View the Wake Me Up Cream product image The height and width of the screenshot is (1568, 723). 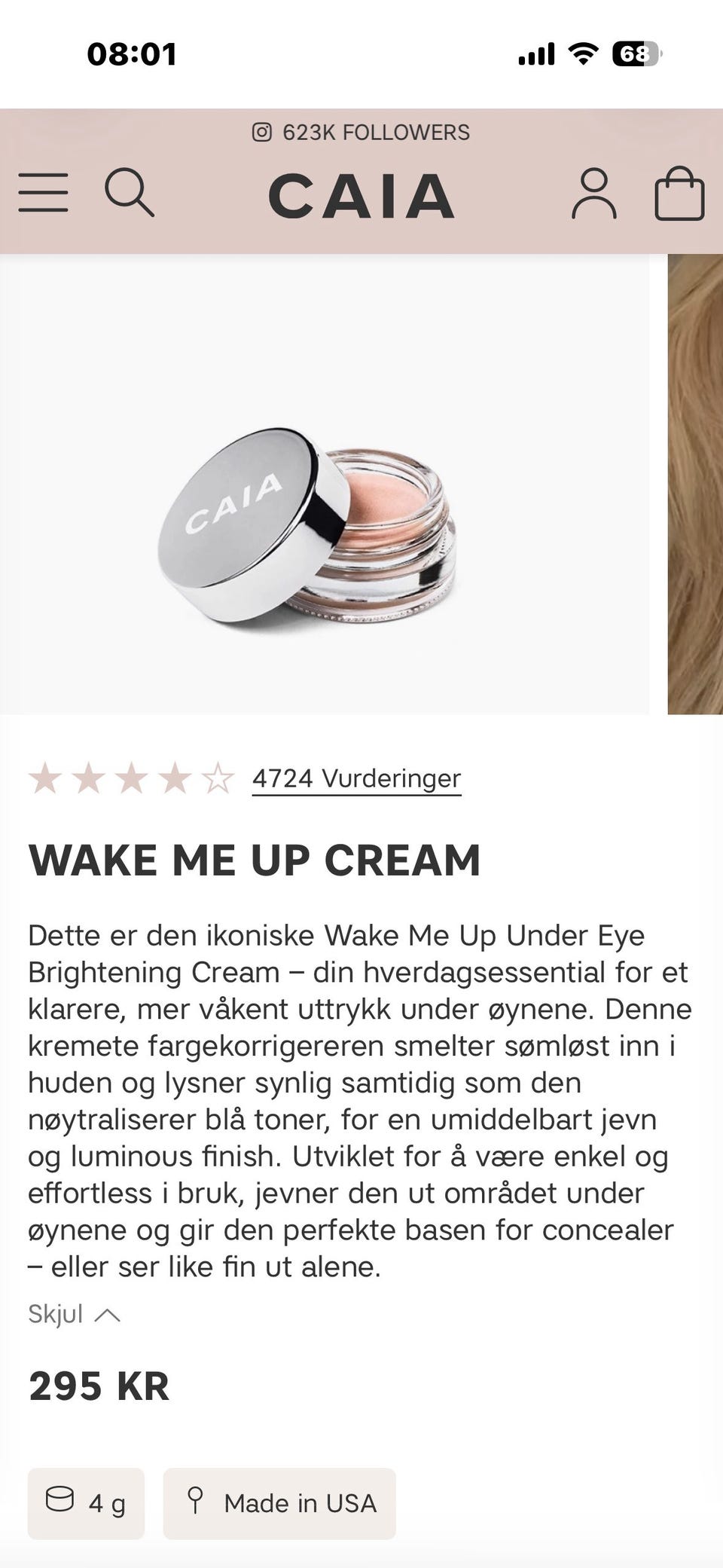[x=325, y=484]
